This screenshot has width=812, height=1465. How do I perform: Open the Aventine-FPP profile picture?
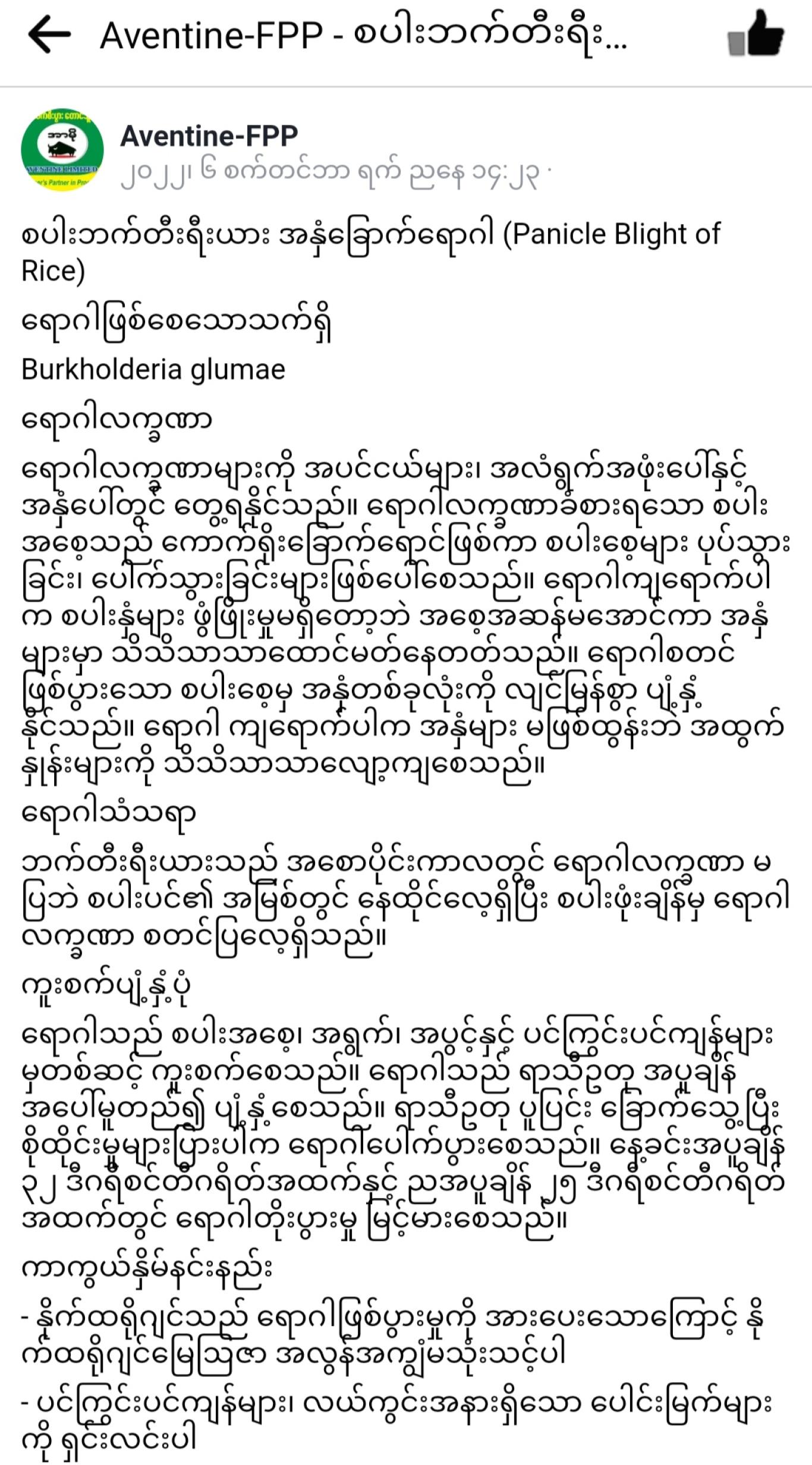click(x=62, y=150)
